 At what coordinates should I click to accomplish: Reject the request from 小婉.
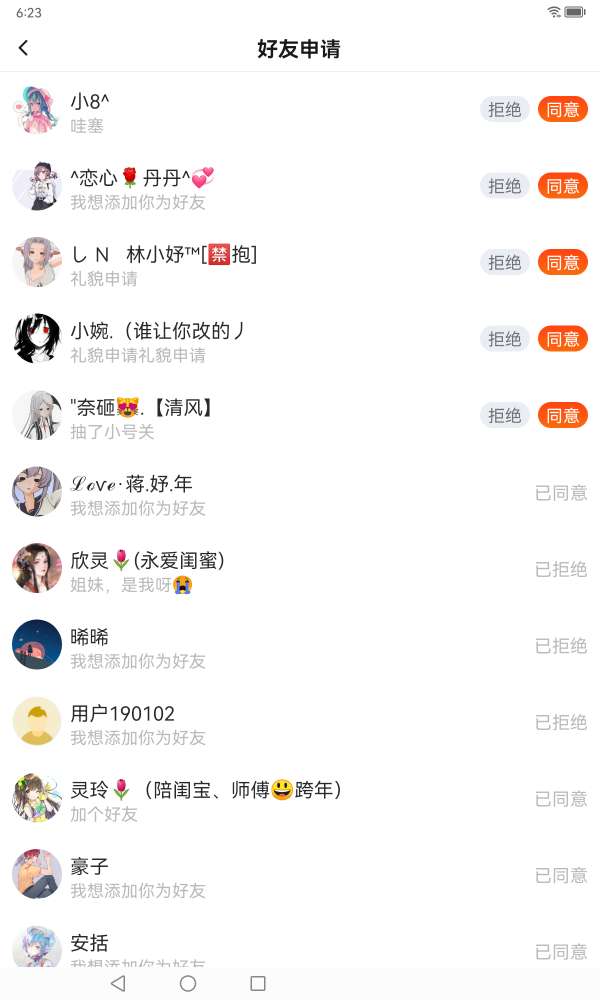click(504, 339)
